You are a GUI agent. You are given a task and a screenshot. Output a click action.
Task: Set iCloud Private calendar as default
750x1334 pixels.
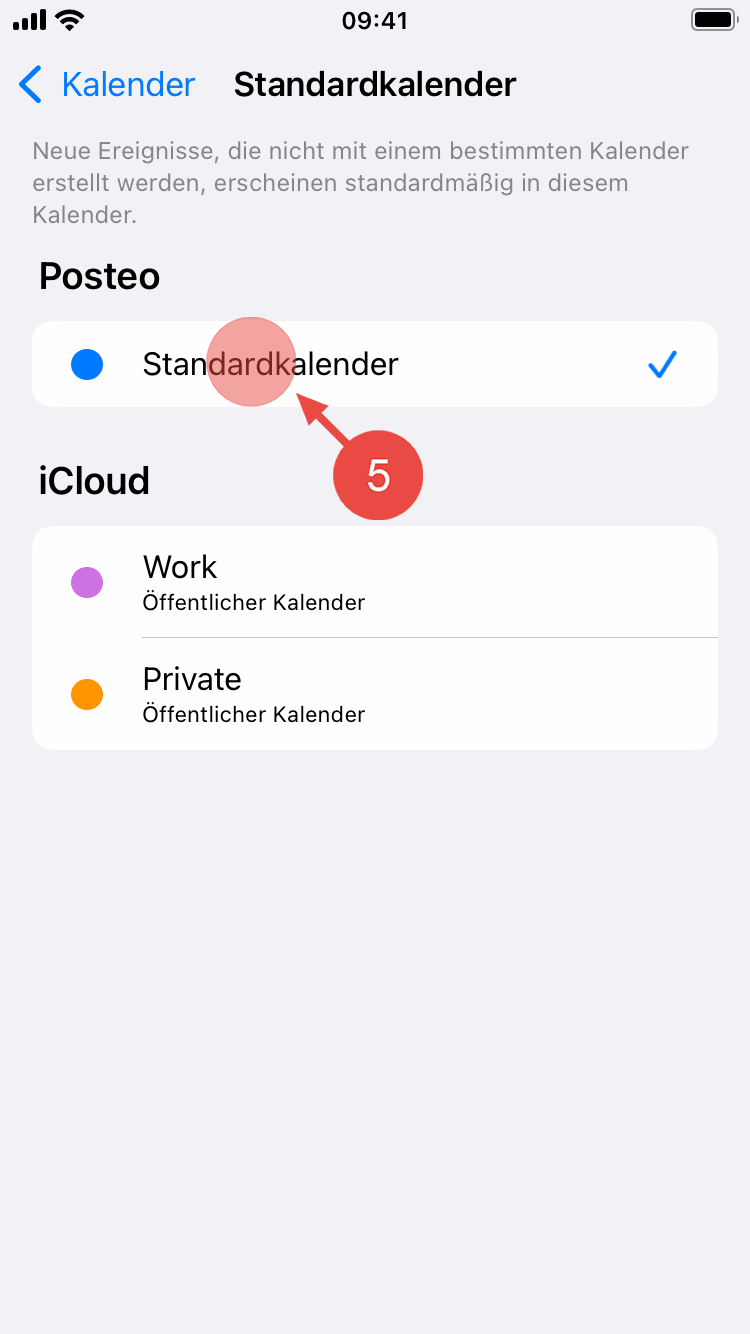pos(374,694)
